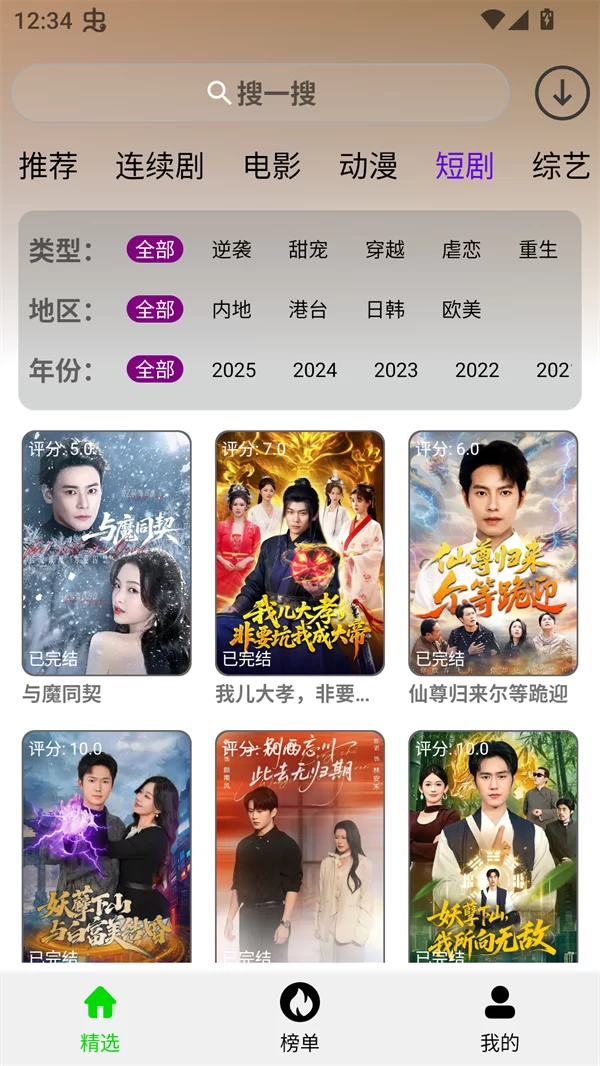Viewport: 600px width, 1066px height.
Task: Filter region by 内地
Action: pyautogui.click(x=232, y=310)
